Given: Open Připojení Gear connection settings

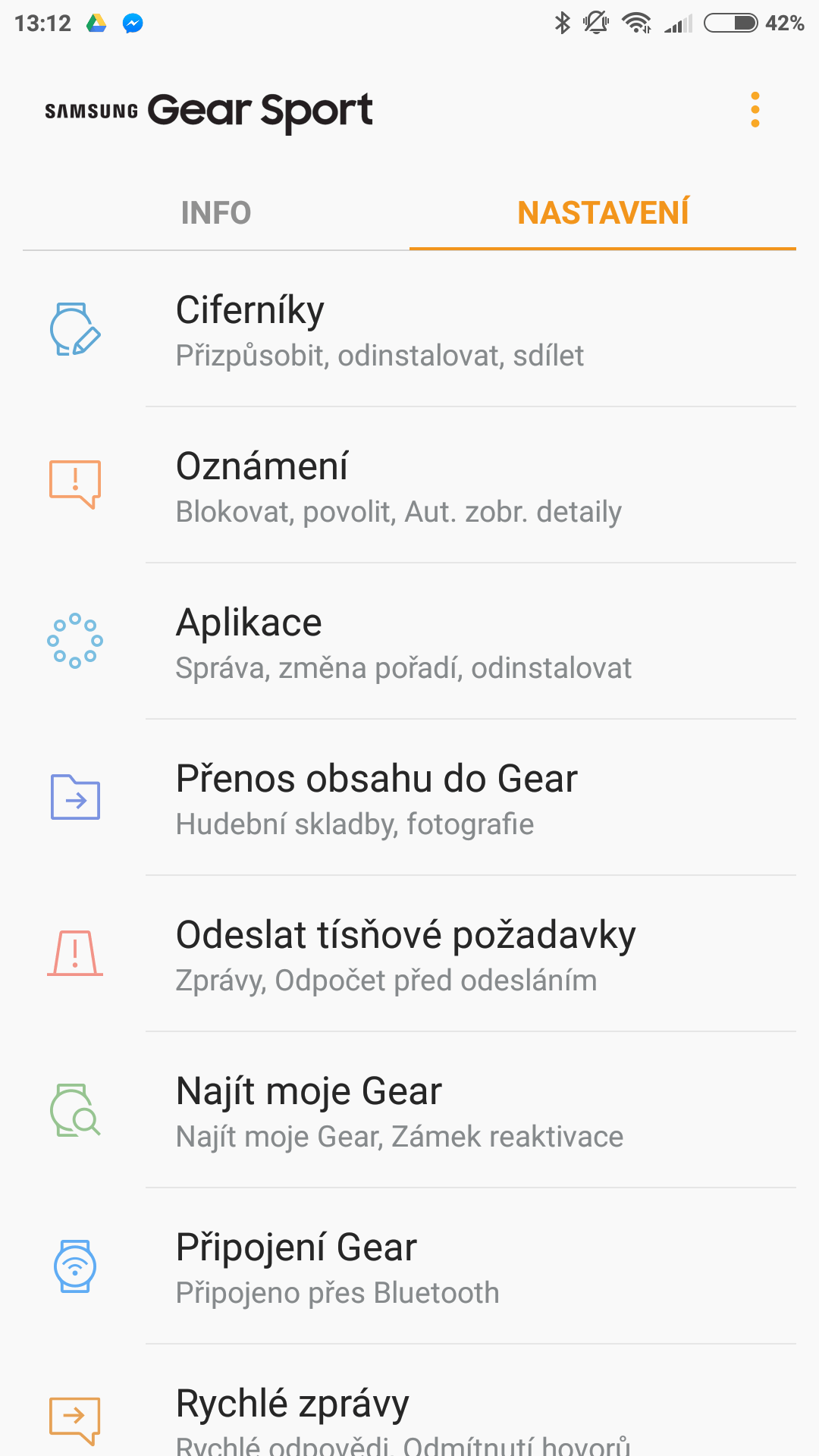Looking at the screenshot, I should (x=409, y=1267).
